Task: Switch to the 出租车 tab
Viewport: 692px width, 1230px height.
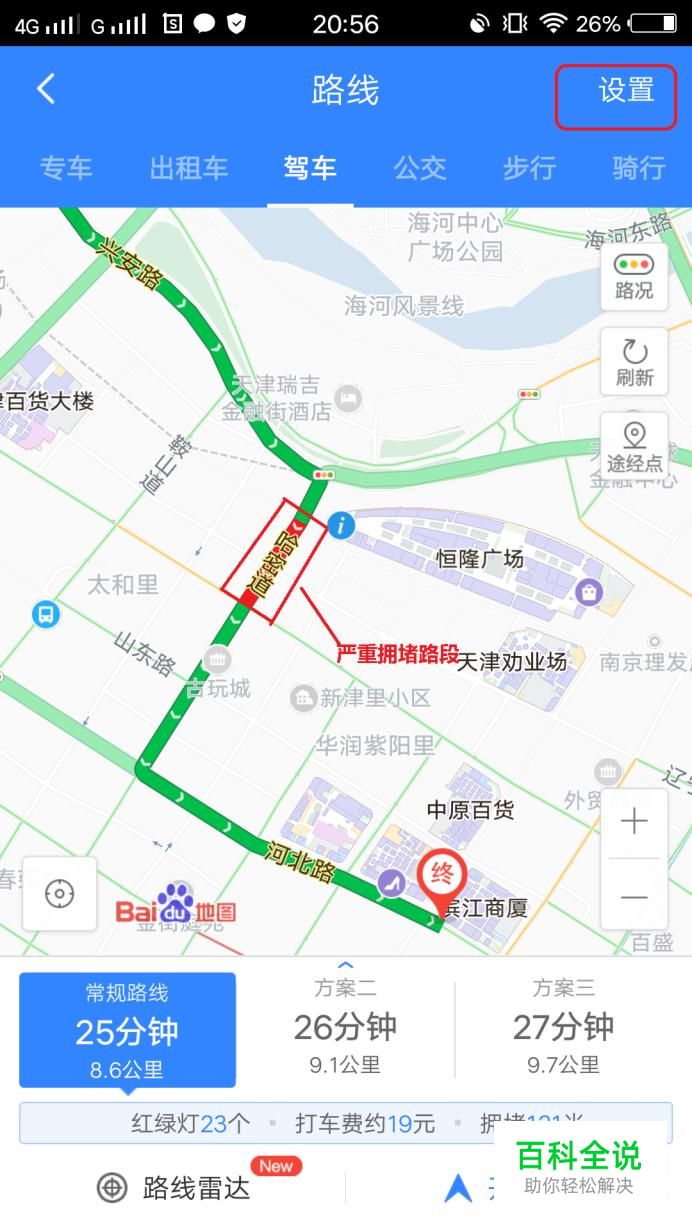Action: click(x=189, y=167)
